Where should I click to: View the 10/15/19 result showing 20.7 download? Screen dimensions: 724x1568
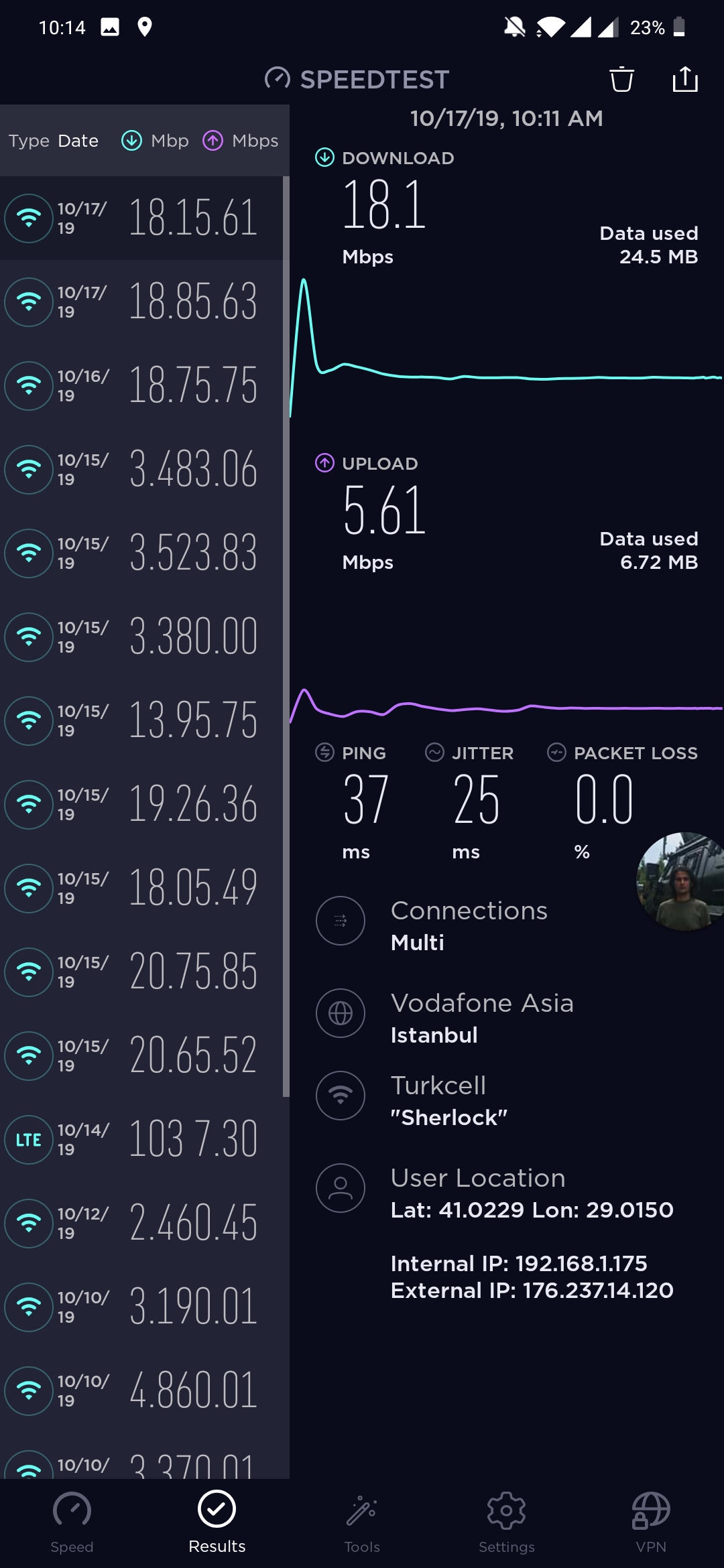pyautogui.click(x=141, y=972)
